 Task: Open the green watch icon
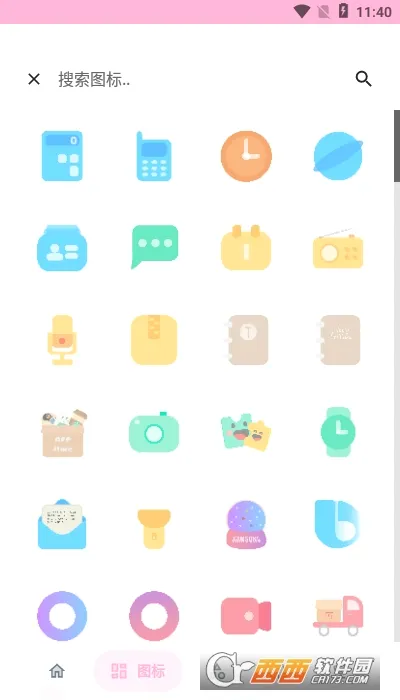[338, 432]
